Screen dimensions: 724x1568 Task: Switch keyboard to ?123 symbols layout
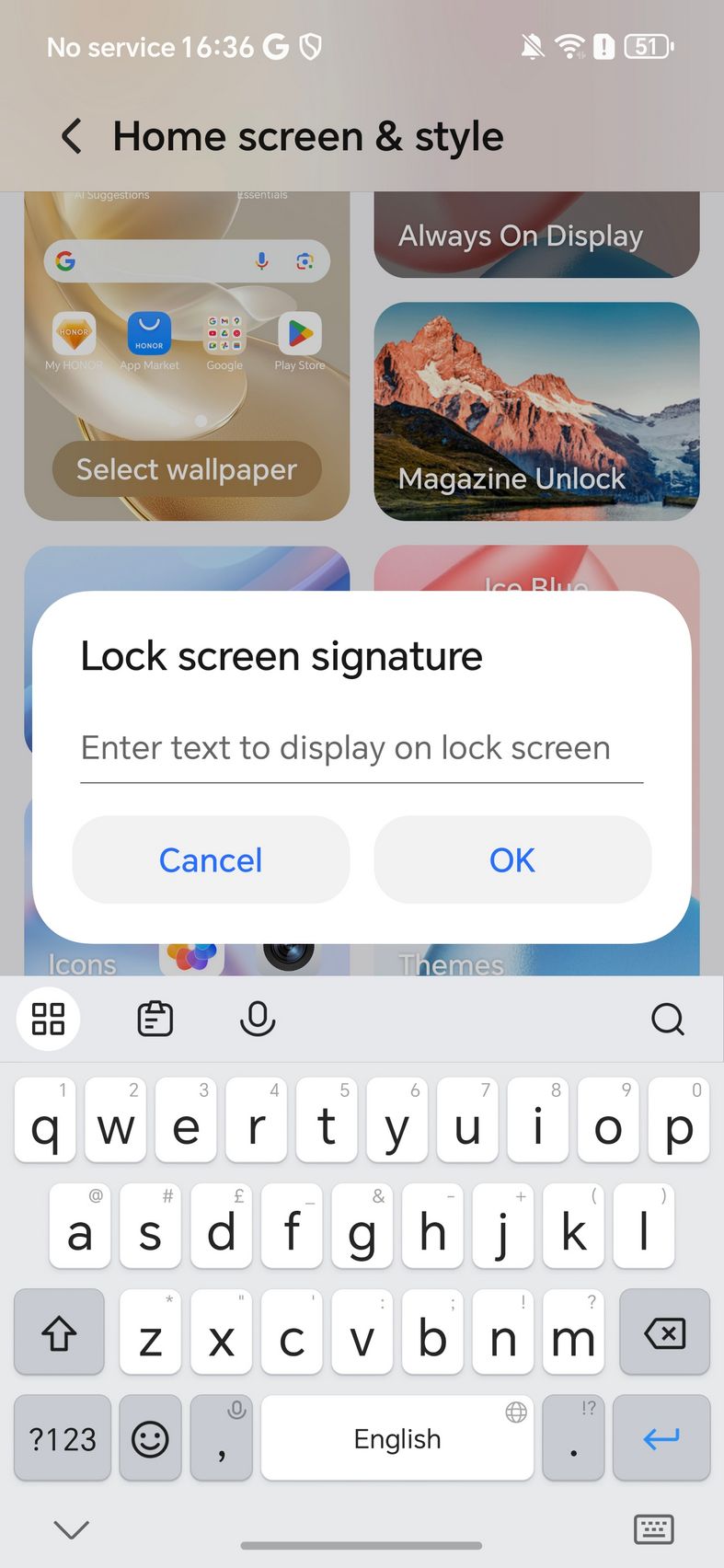click(x=63, y=1438)
